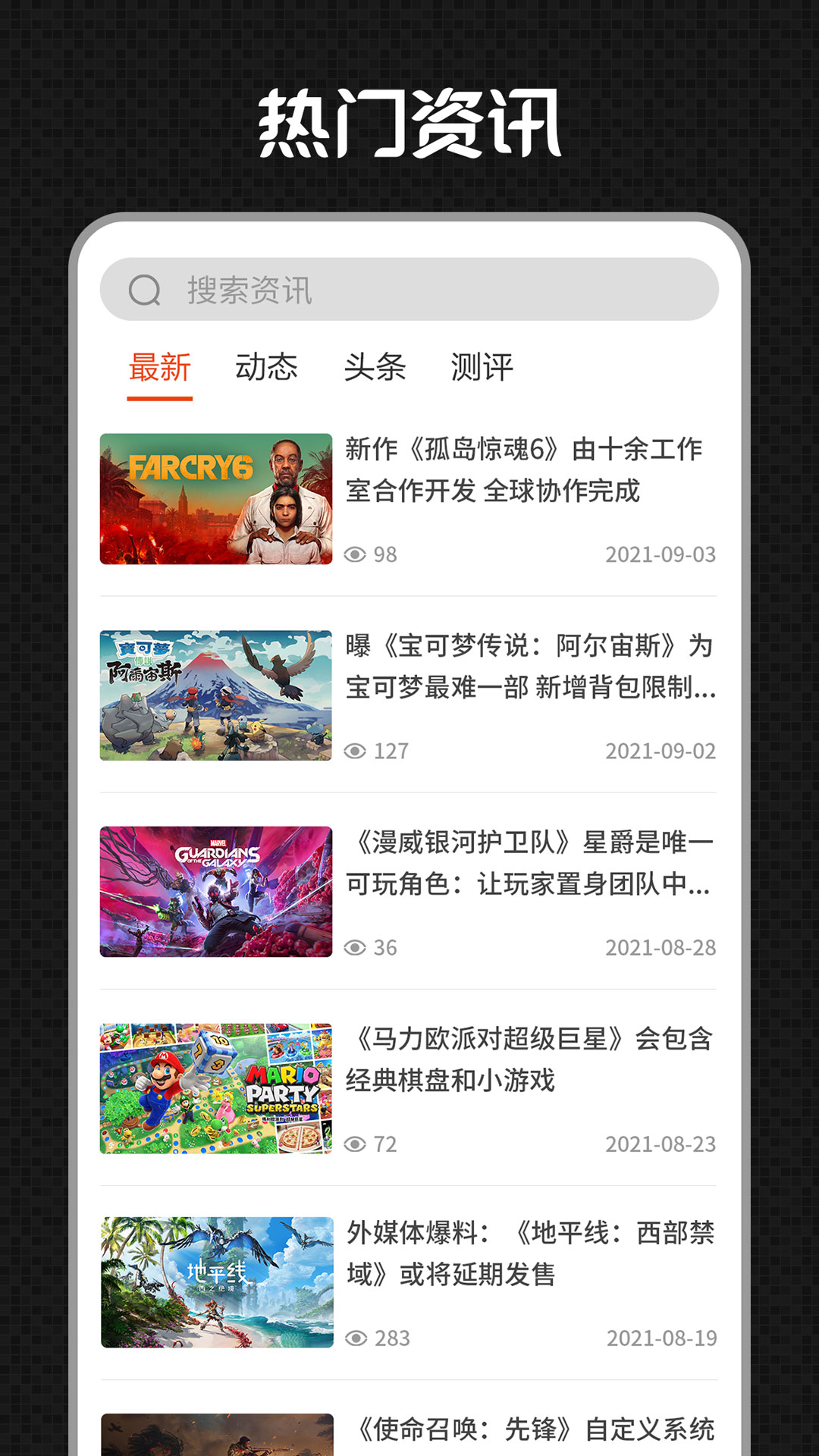Click the FARCRY6 article thumbnail
819x1456 pixels.
tap(217, 498)
